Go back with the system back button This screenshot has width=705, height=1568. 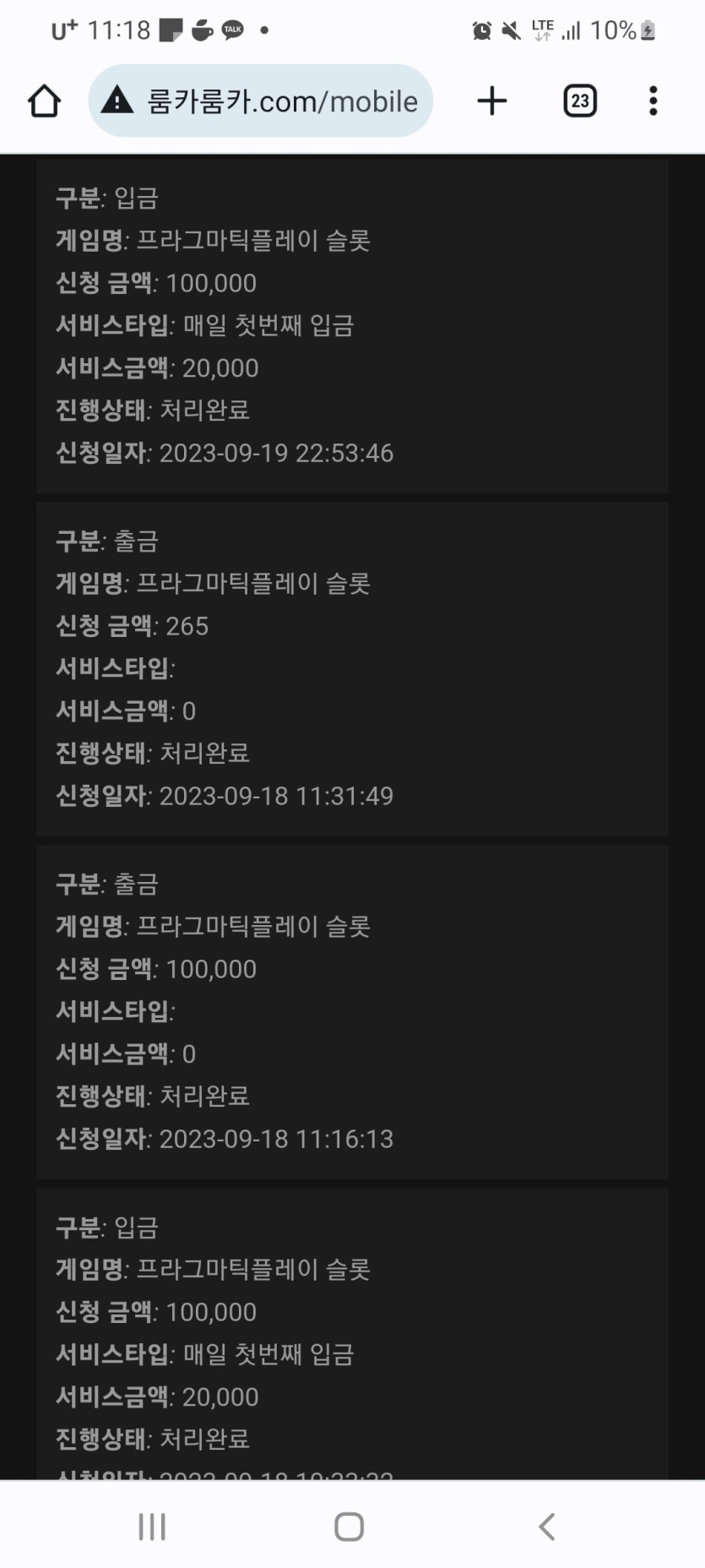[x=546, y=1526]
